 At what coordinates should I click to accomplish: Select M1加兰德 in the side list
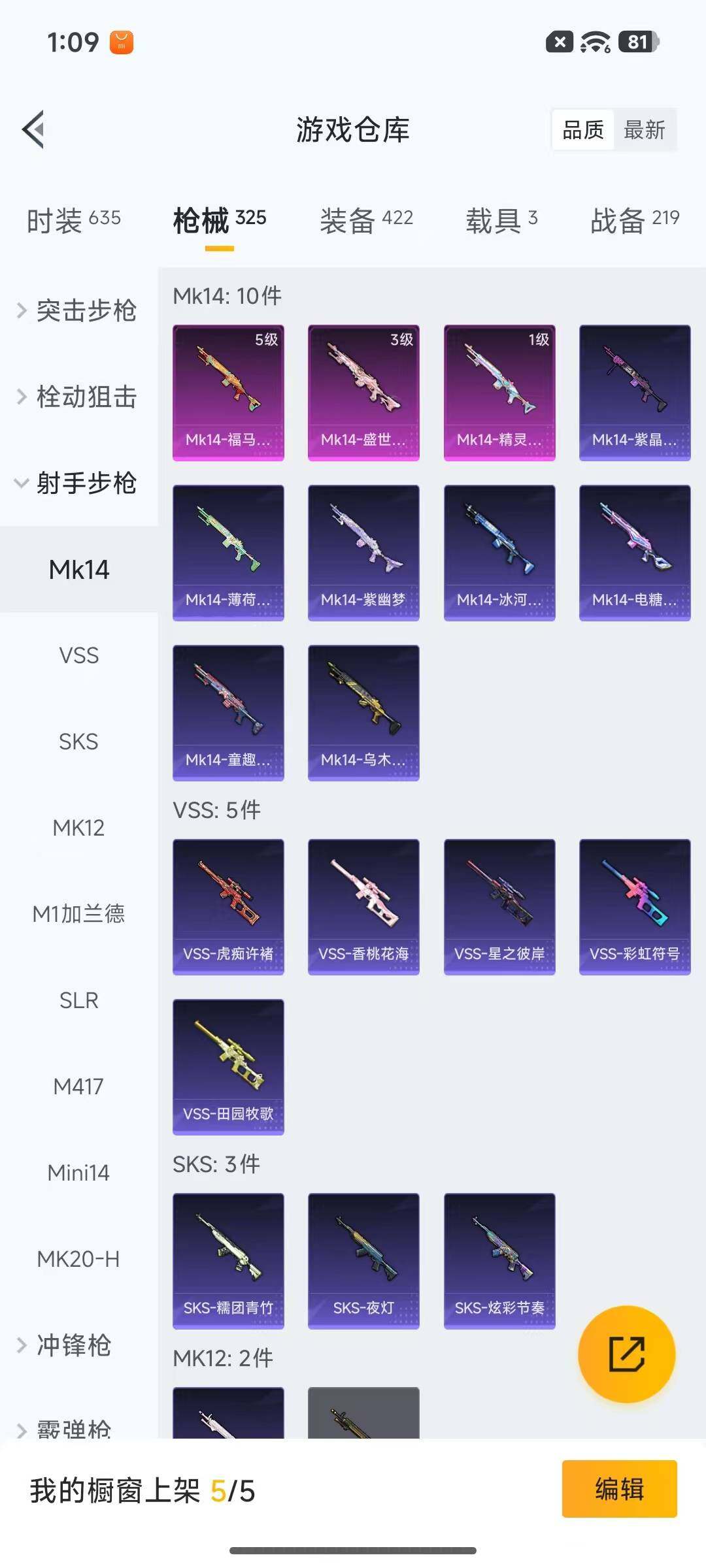78,913
